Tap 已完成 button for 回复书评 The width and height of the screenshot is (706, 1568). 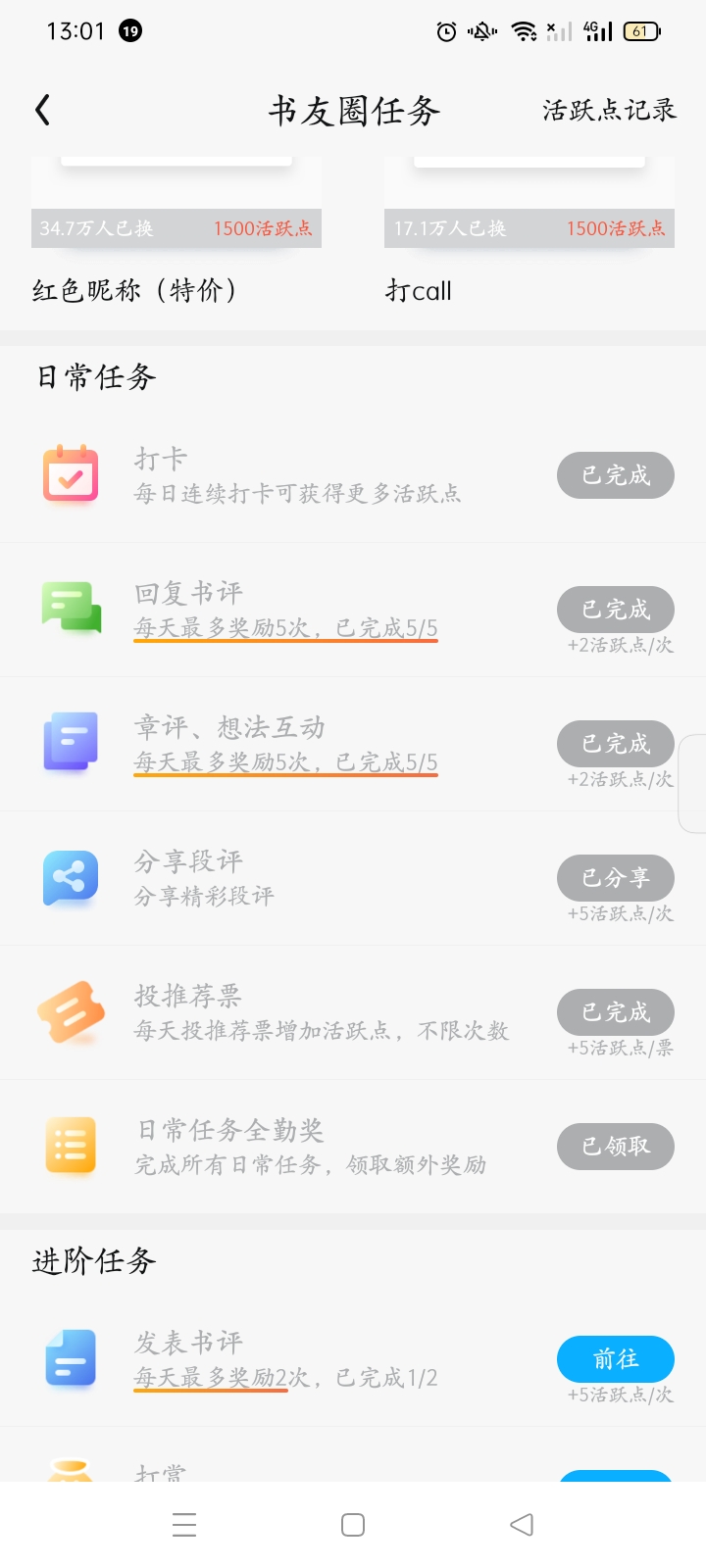click(616, 610)
